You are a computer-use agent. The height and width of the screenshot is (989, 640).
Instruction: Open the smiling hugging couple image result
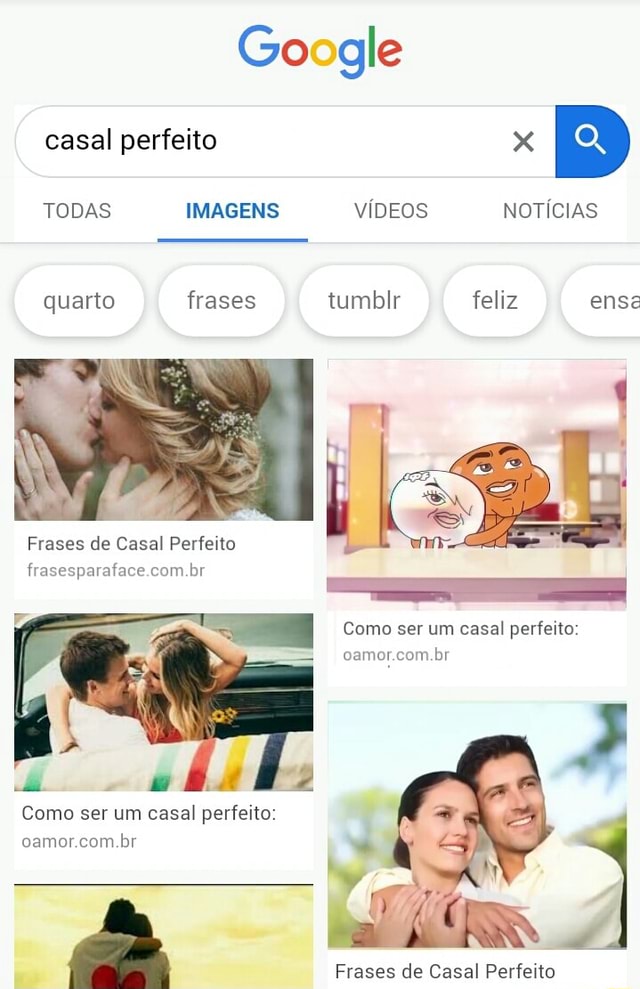(x=476, y=825)
